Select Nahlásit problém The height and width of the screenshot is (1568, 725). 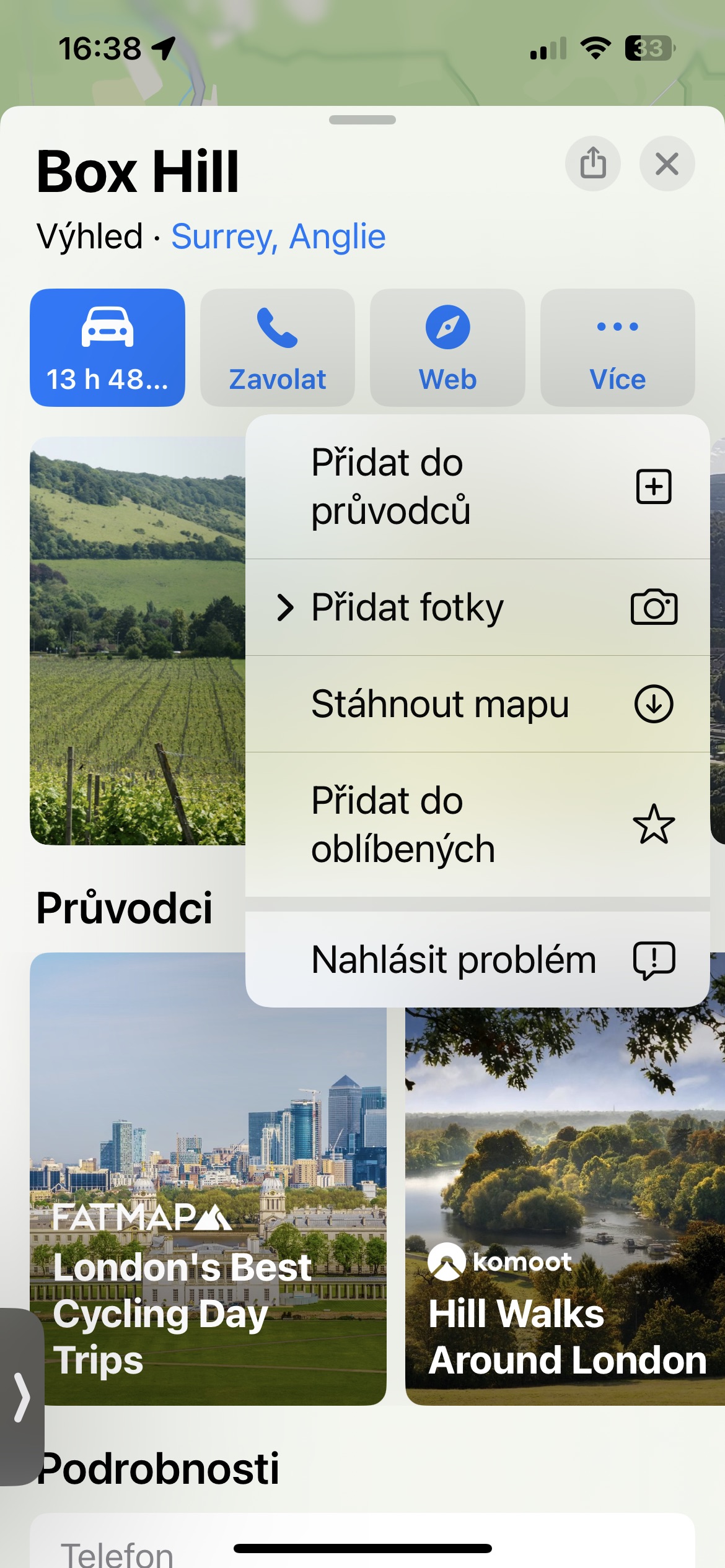tap(477, 960)
